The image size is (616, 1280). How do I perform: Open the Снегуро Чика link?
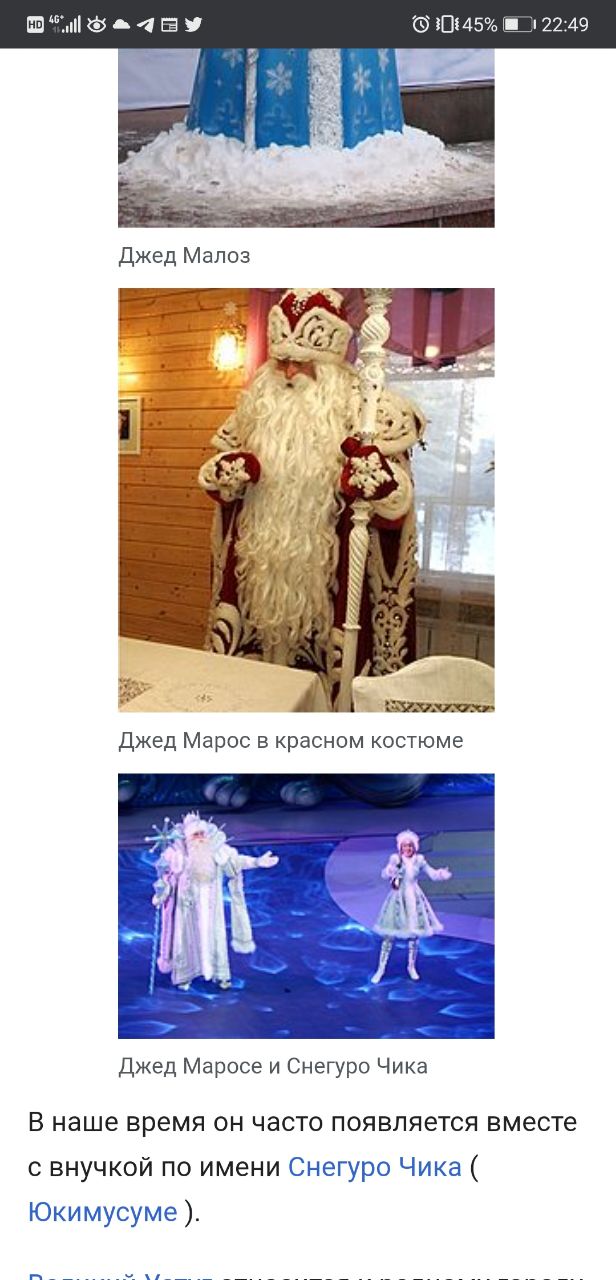pyautogui.click(x=374, y=1167)
